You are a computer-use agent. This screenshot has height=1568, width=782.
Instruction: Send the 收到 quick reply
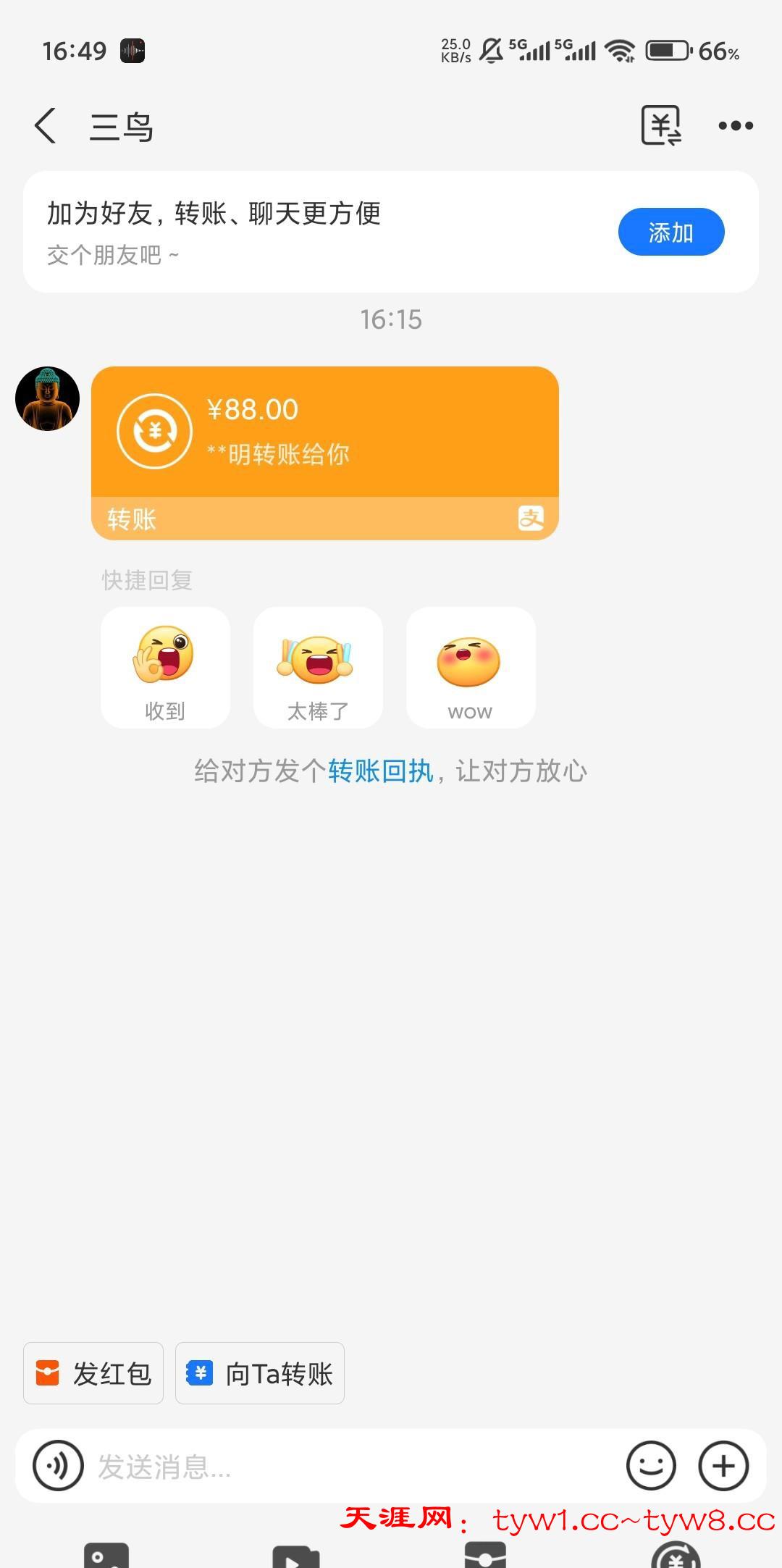[x=165, y=668]
